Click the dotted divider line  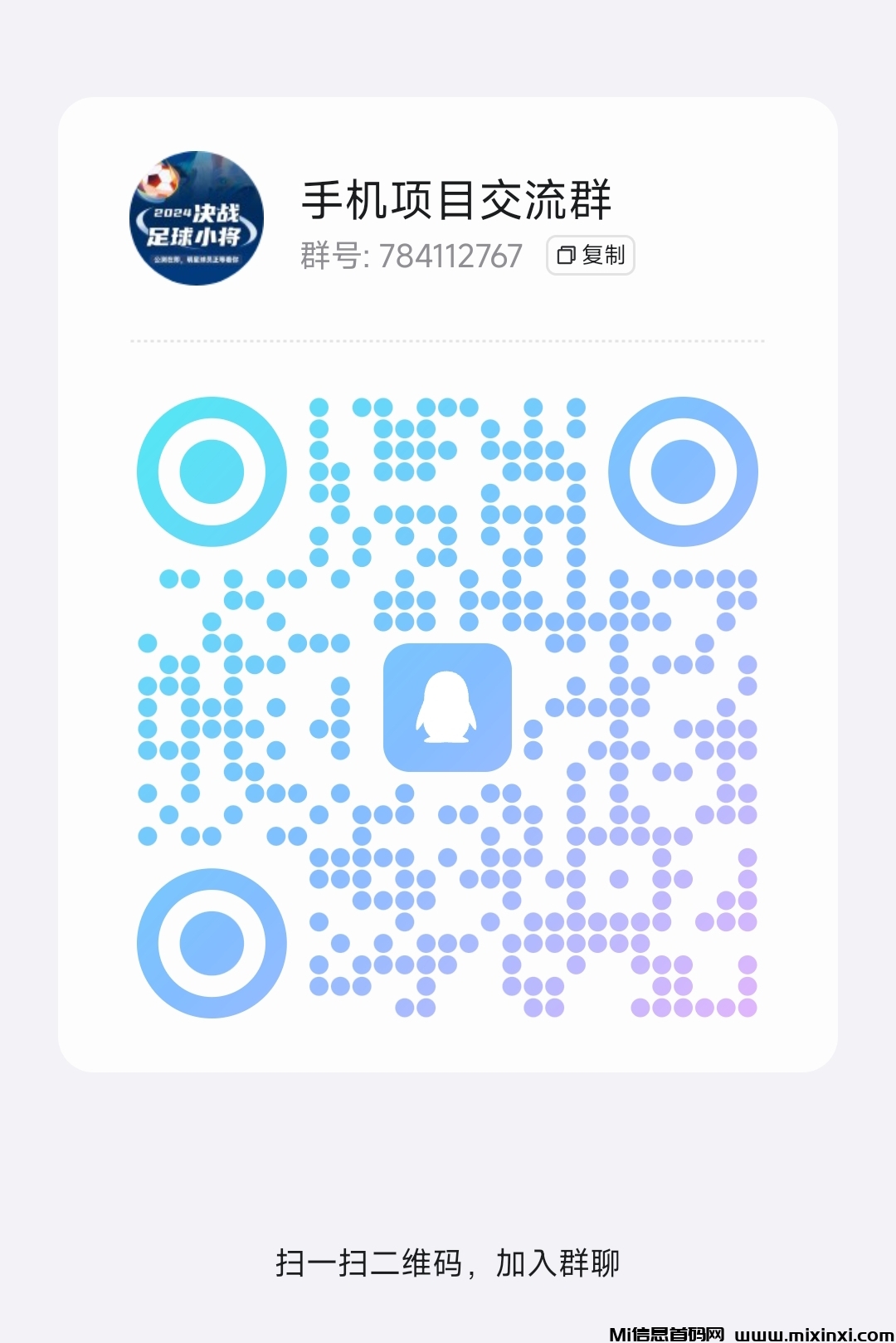448,340
